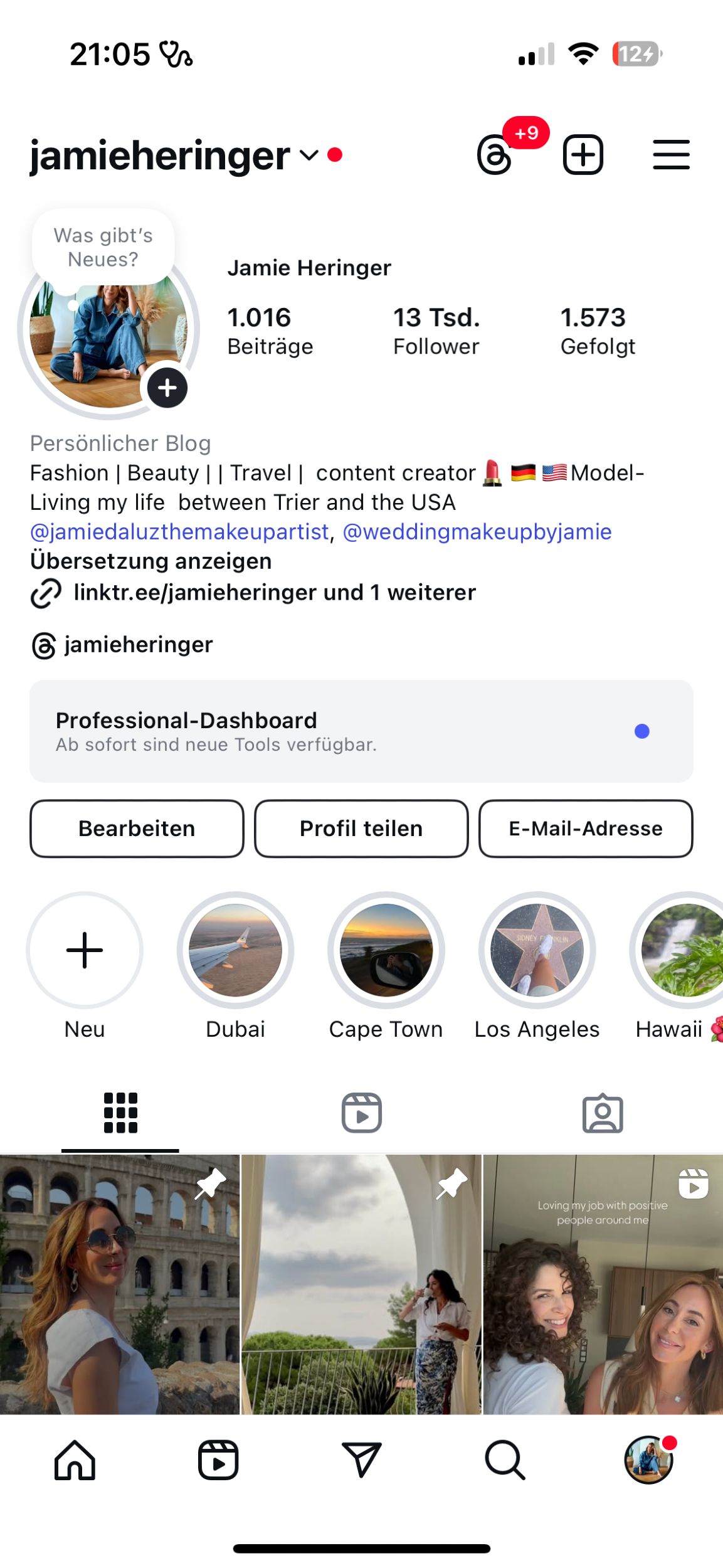Tap the Bearbeiten button
Viewport: 723px width, 1568px height.
pyautogui.click(x=137, y=829)
